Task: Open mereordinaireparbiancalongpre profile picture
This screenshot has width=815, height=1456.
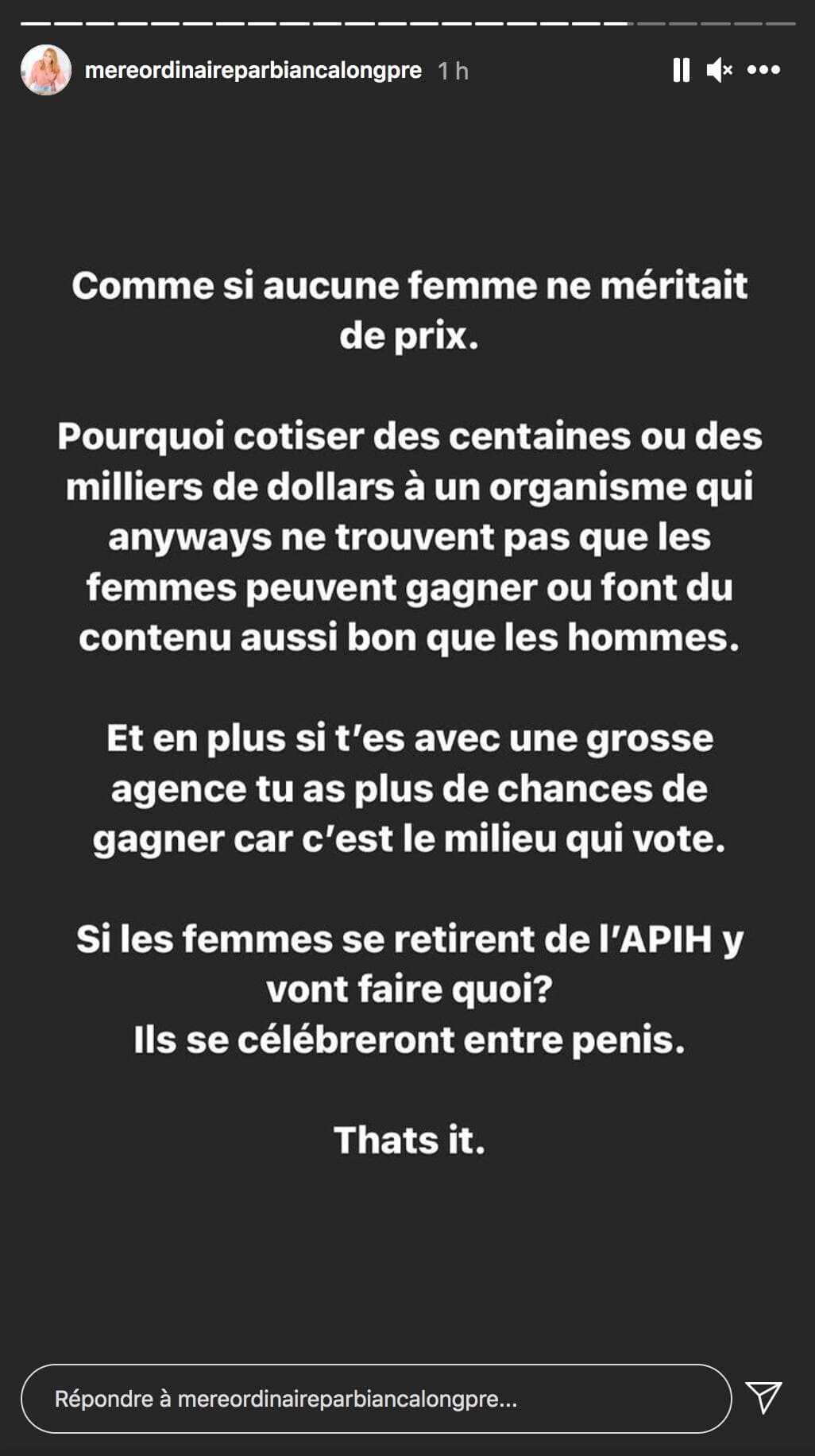Action: pyautogui.click(x=46, y=70)
